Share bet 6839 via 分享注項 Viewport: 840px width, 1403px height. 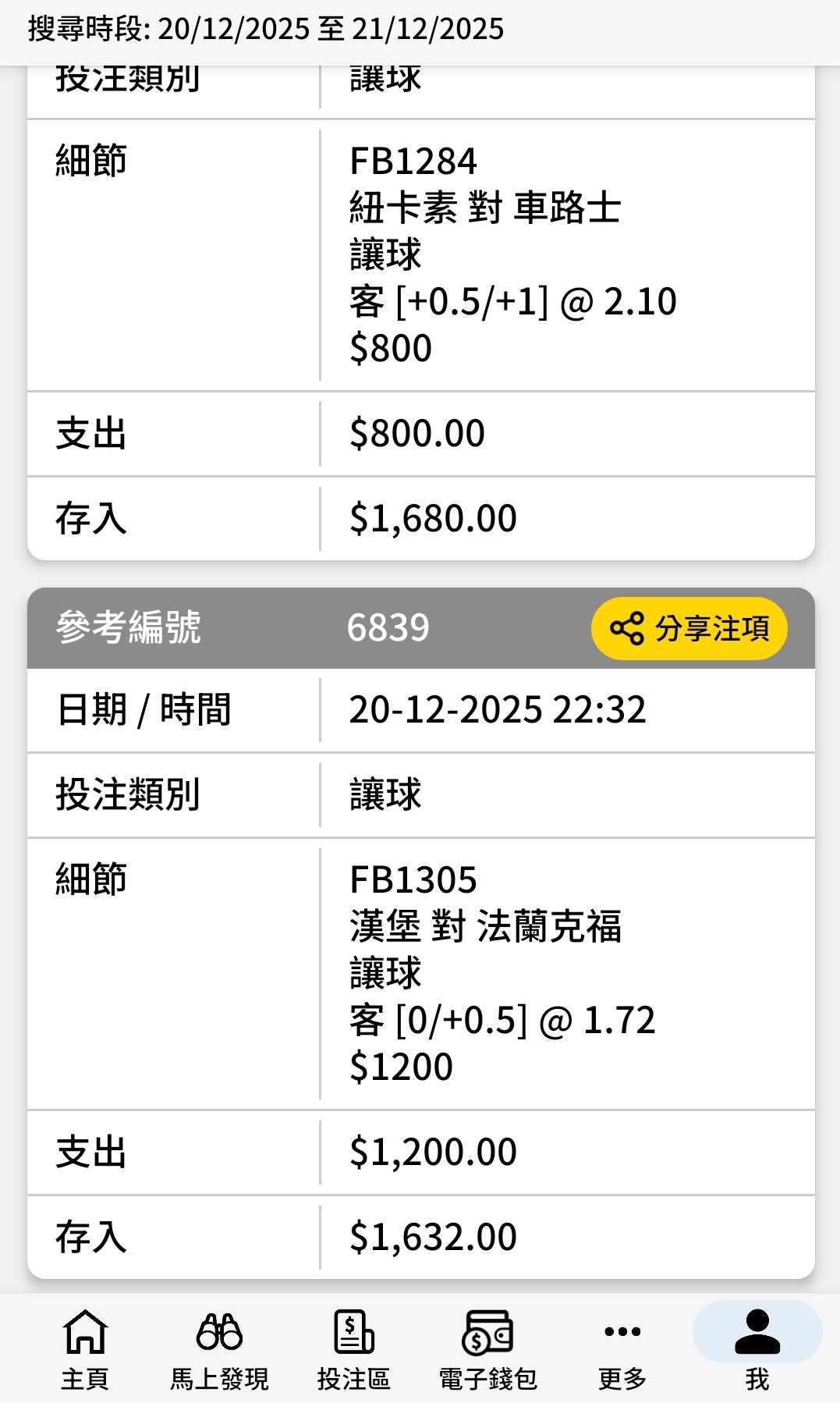coord(689,628)
